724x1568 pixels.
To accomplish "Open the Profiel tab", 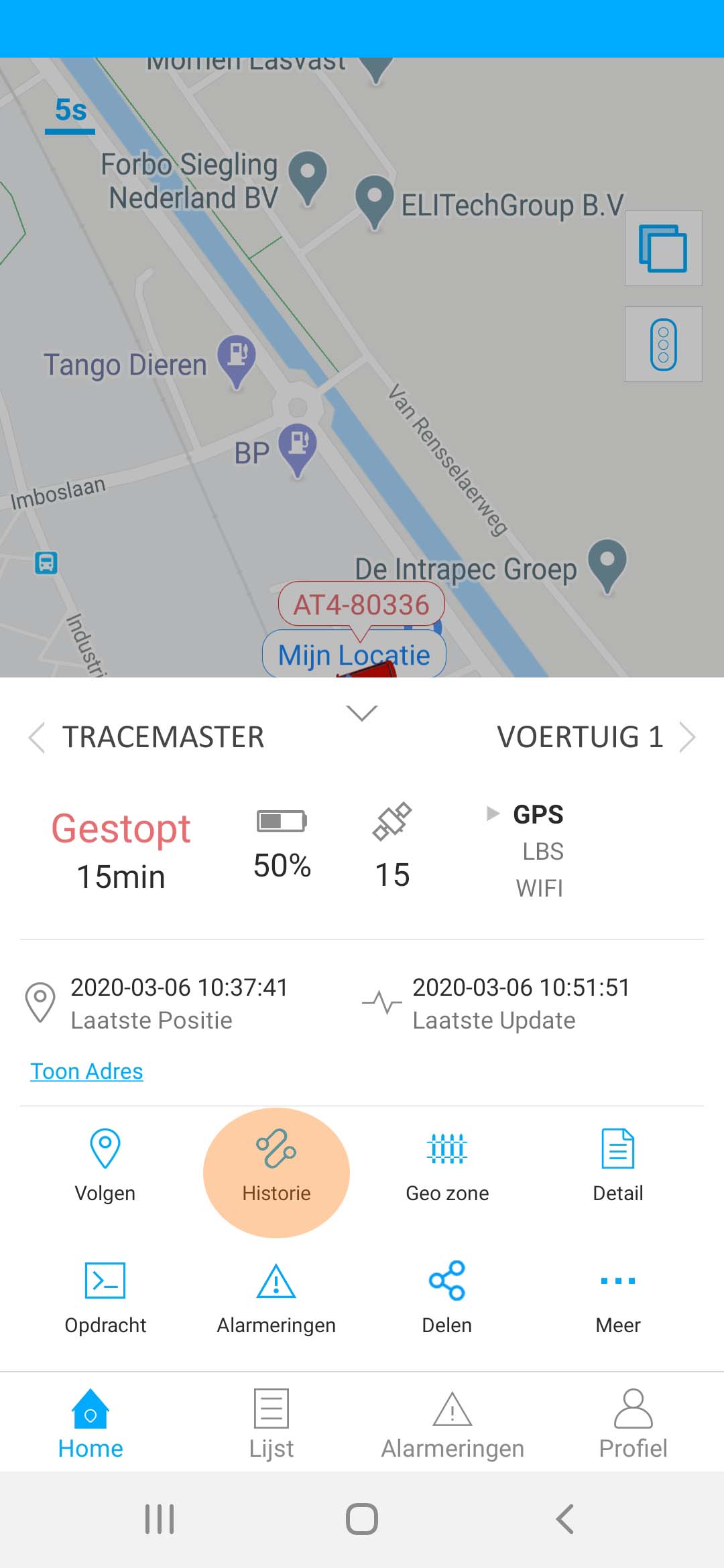I will click(633, 1423).
